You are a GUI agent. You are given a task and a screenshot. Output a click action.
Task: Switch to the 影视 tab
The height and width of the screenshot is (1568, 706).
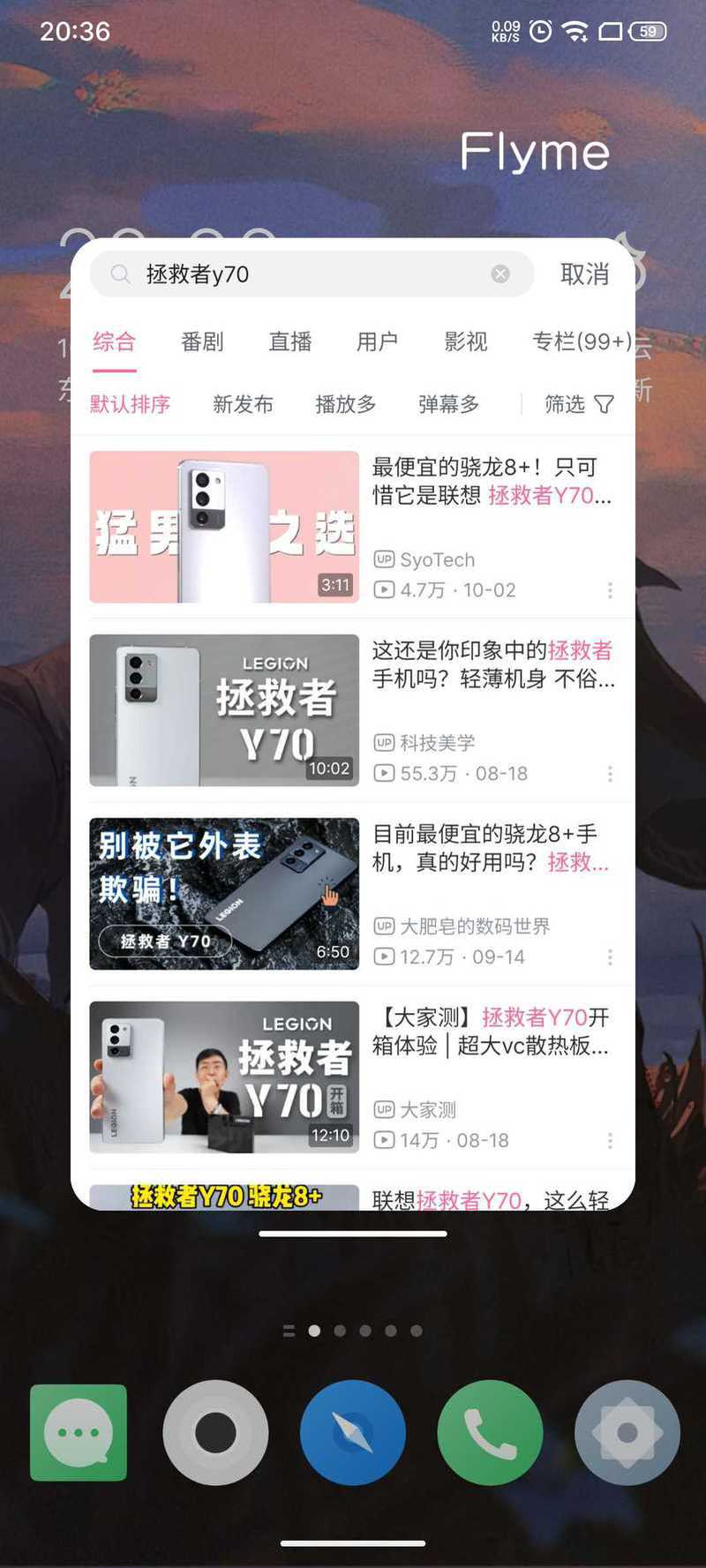coord(466,341)
